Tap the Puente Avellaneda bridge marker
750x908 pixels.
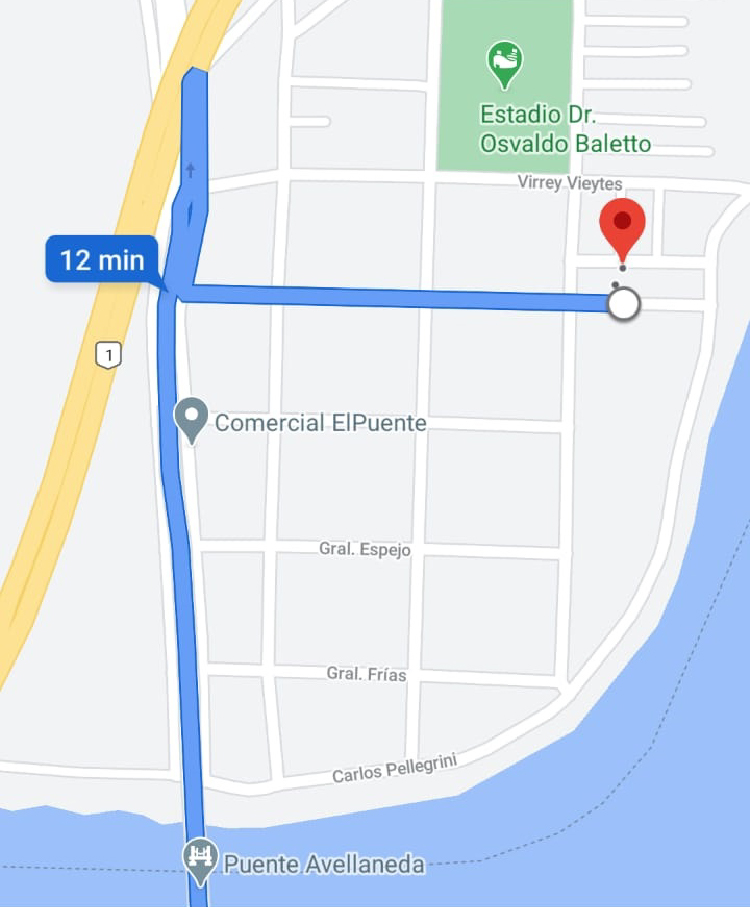click(x=200, y=858)
